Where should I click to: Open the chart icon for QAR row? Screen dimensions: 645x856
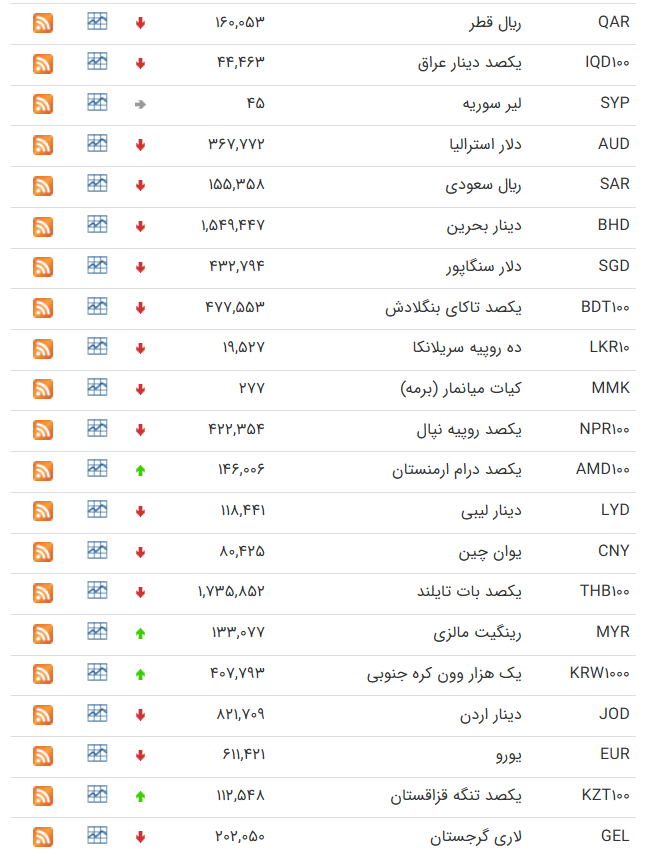(97, 21)
